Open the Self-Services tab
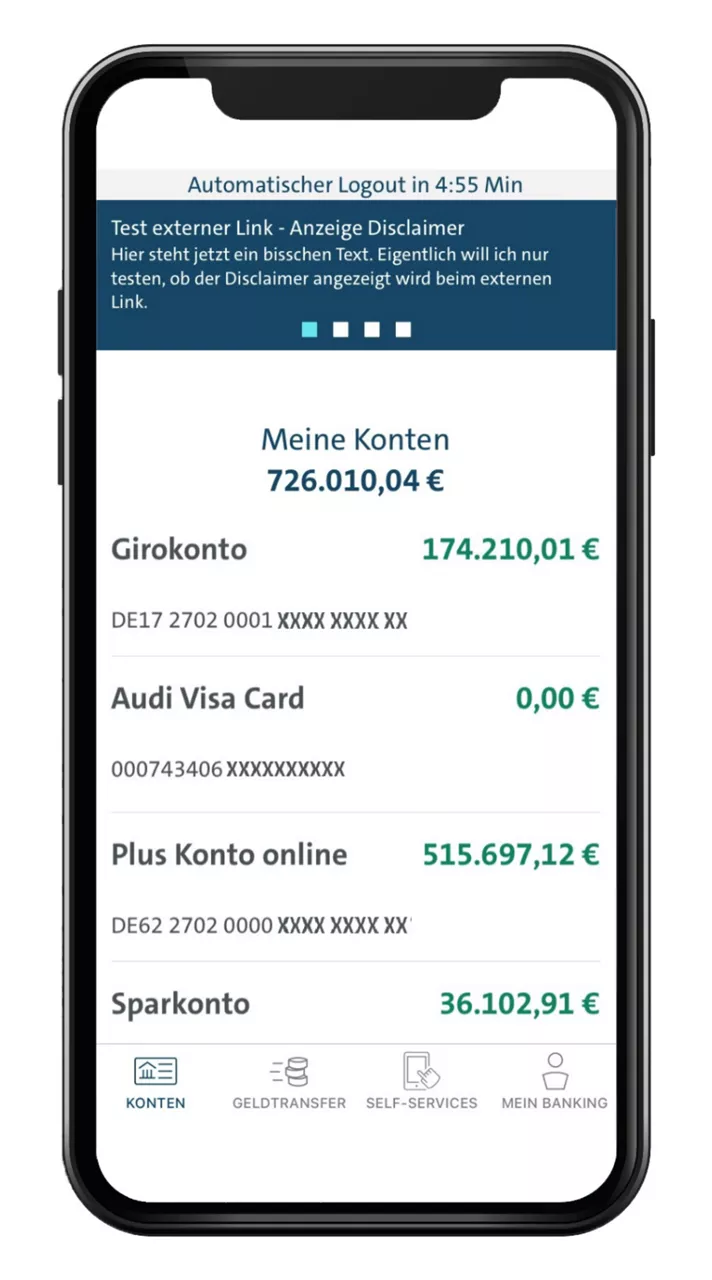Screen dimensions: 712x1280 pyautogui.click(x=421, y=1082)
